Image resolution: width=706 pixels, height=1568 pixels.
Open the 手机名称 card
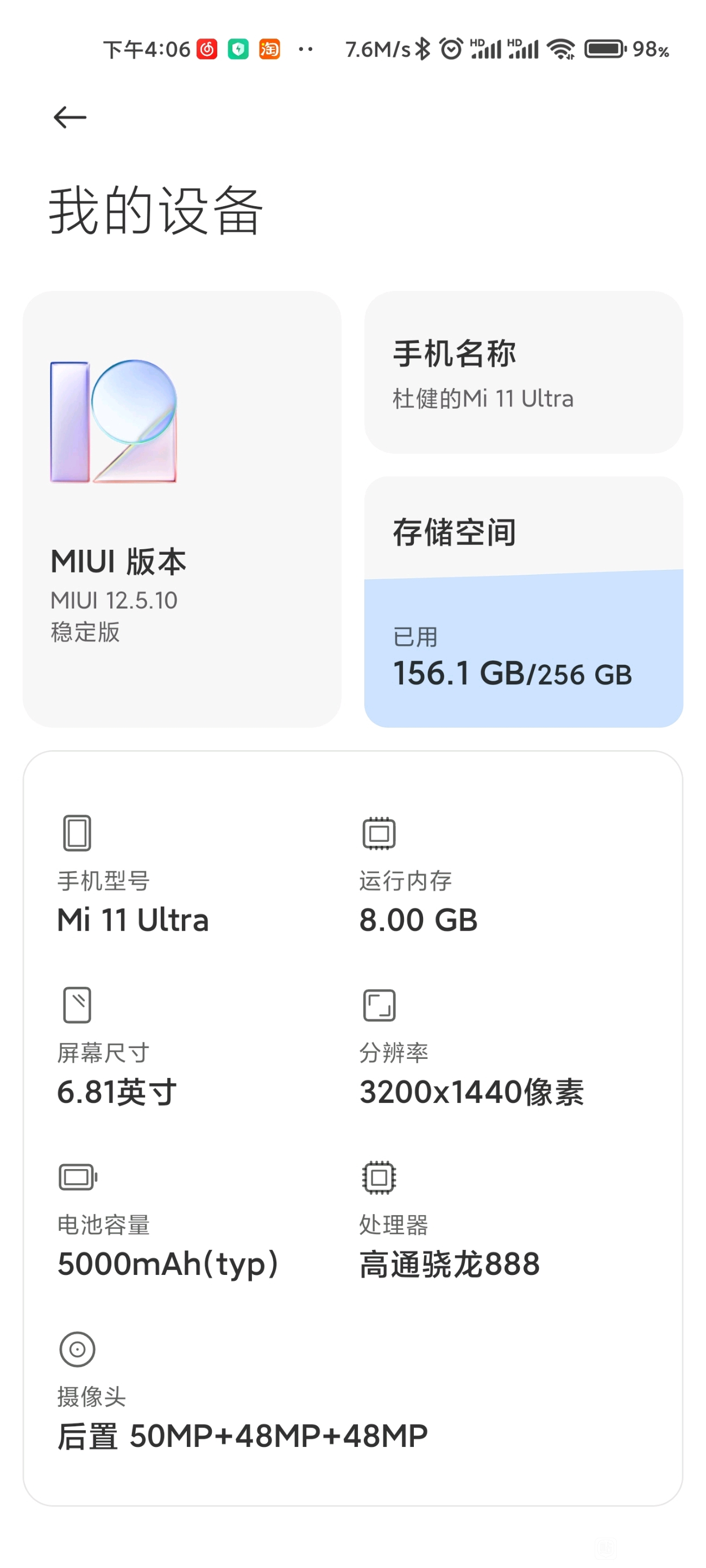pyautogui.click(x=524, y=372)
